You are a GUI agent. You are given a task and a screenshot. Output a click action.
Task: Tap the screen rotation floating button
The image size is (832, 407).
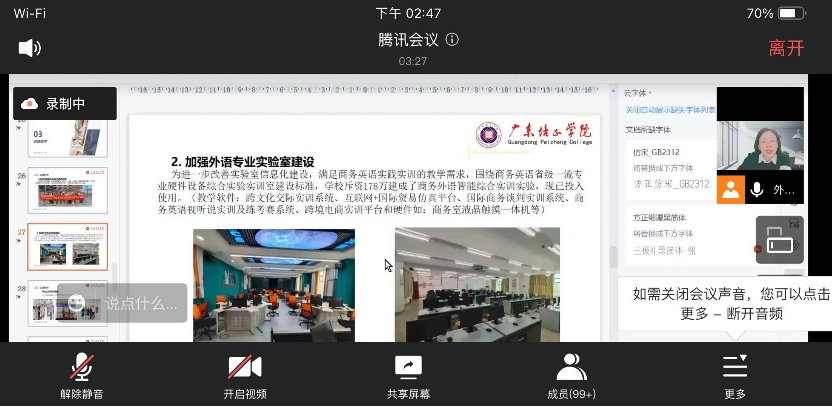[779, 241]
